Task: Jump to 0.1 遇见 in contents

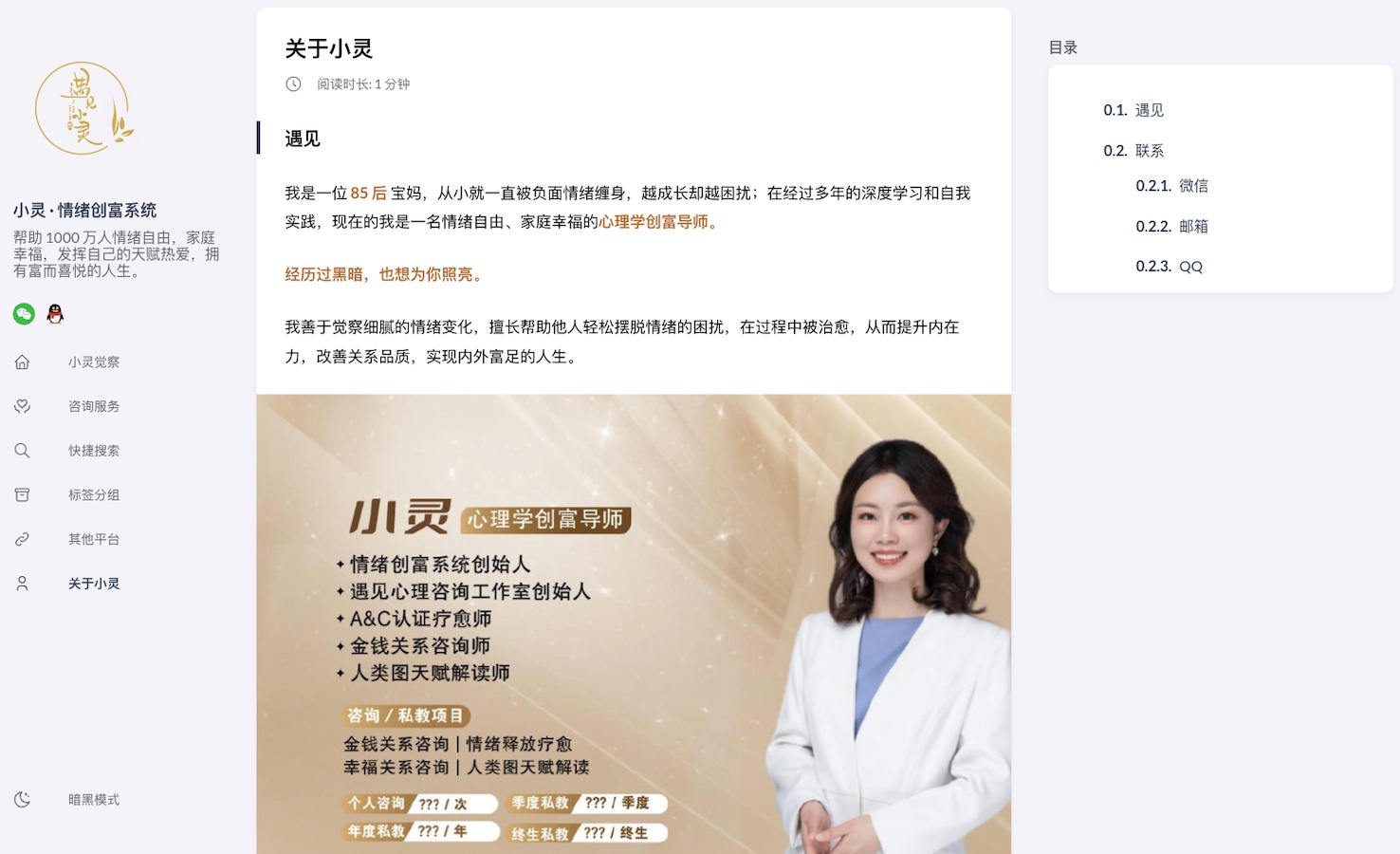Action: [x=1133, y=110]
